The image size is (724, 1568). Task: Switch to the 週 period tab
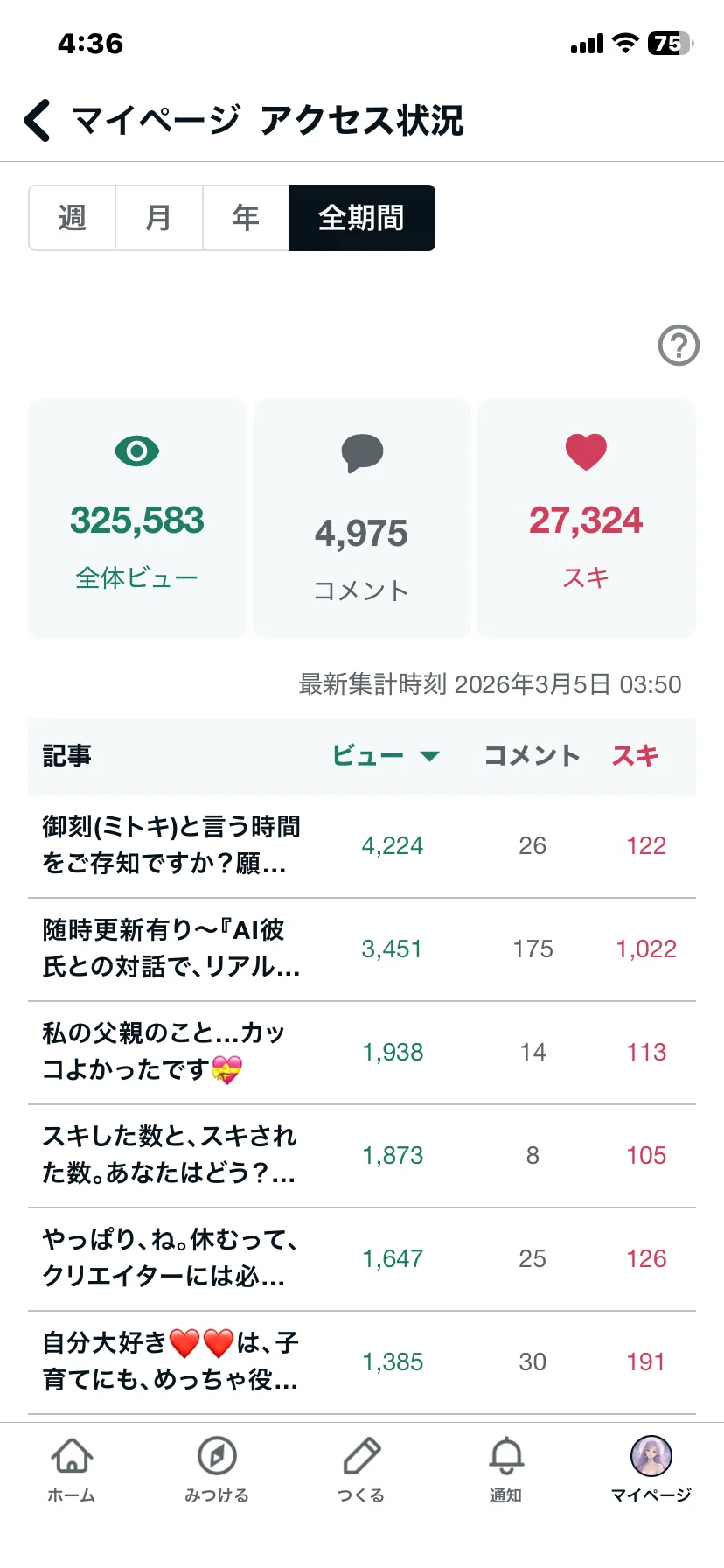click(x=73, y=218)
